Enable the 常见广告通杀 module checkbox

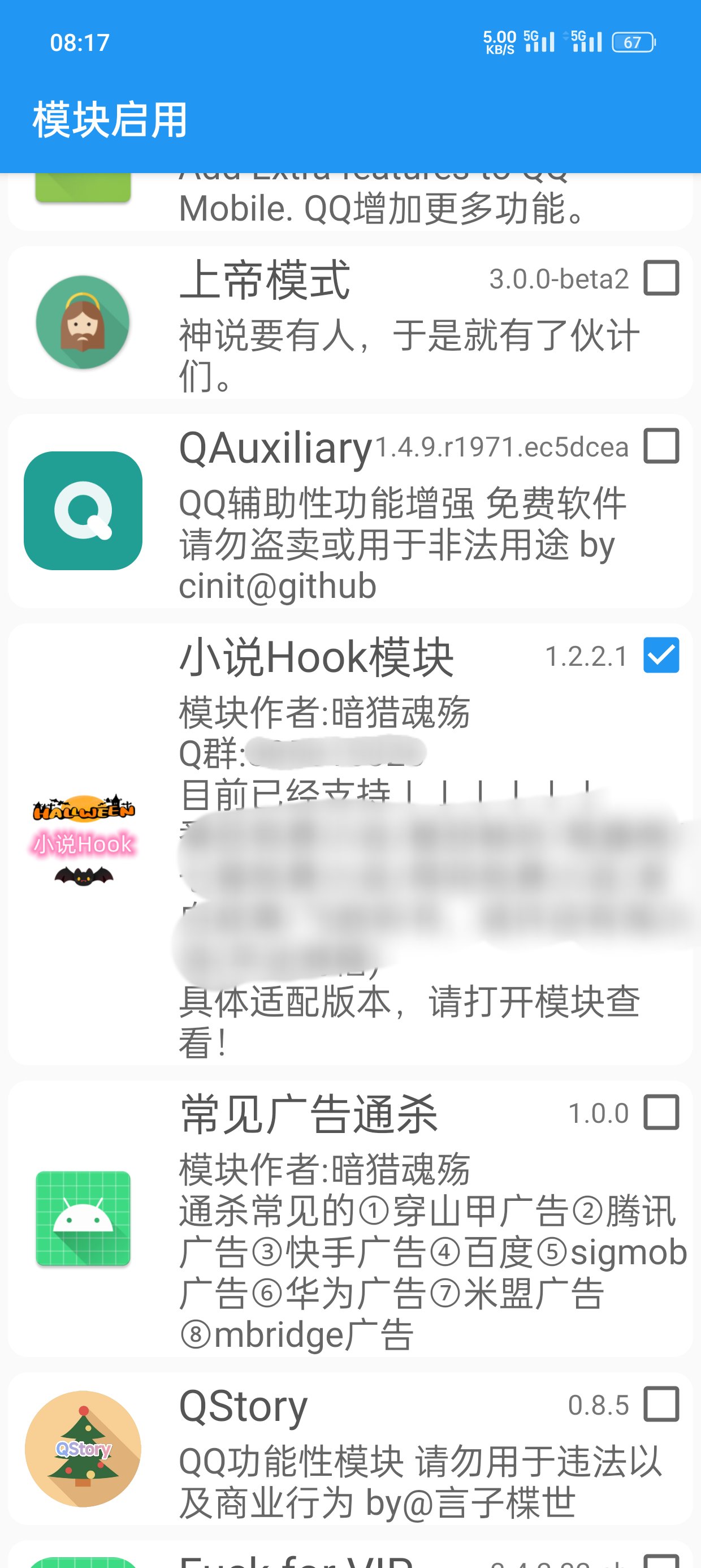pos(661,1112)
